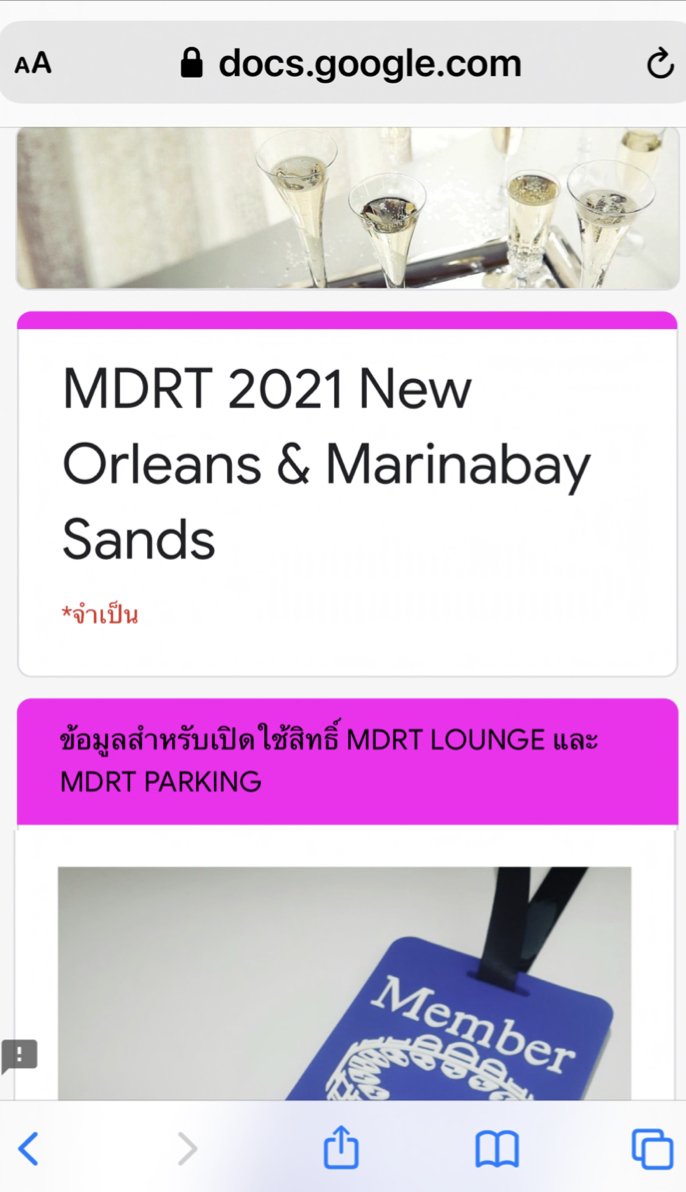Tap the docs.google.com address bar
Viewport: 686px width, 1192px height.
click(352, 64)
